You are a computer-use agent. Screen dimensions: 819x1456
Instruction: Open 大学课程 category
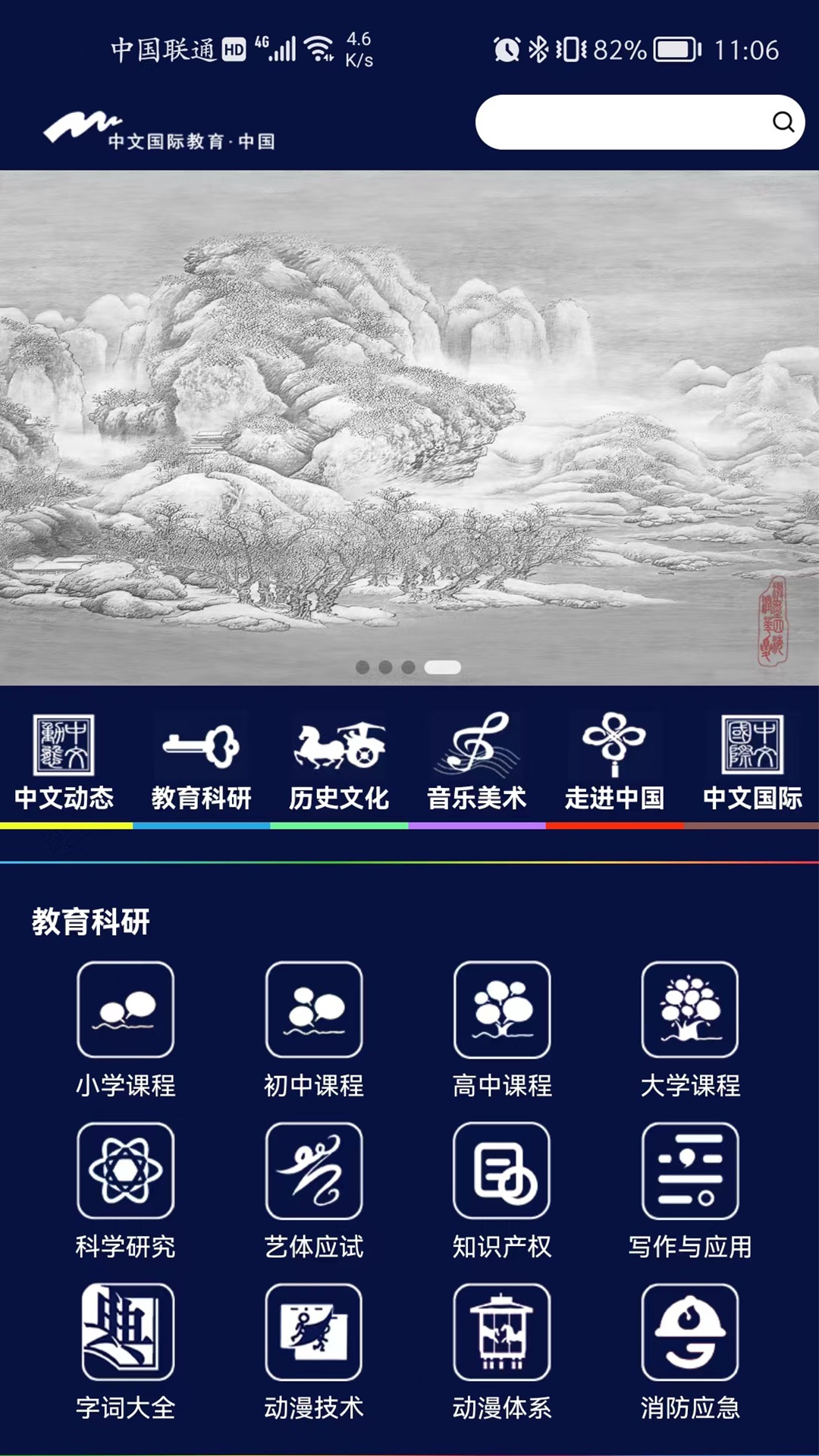click(690, 1028)
